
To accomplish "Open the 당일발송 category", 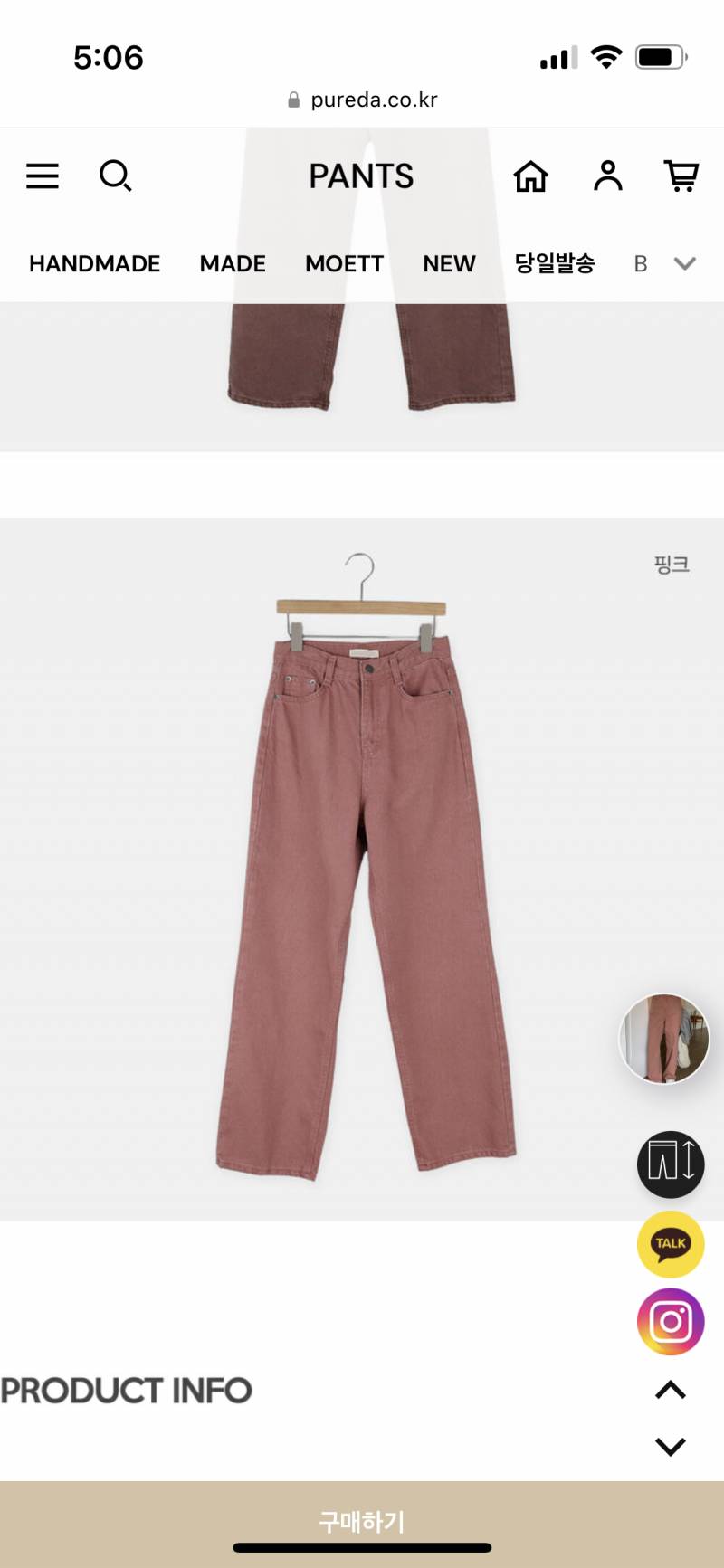I will (x=555, y=263).
